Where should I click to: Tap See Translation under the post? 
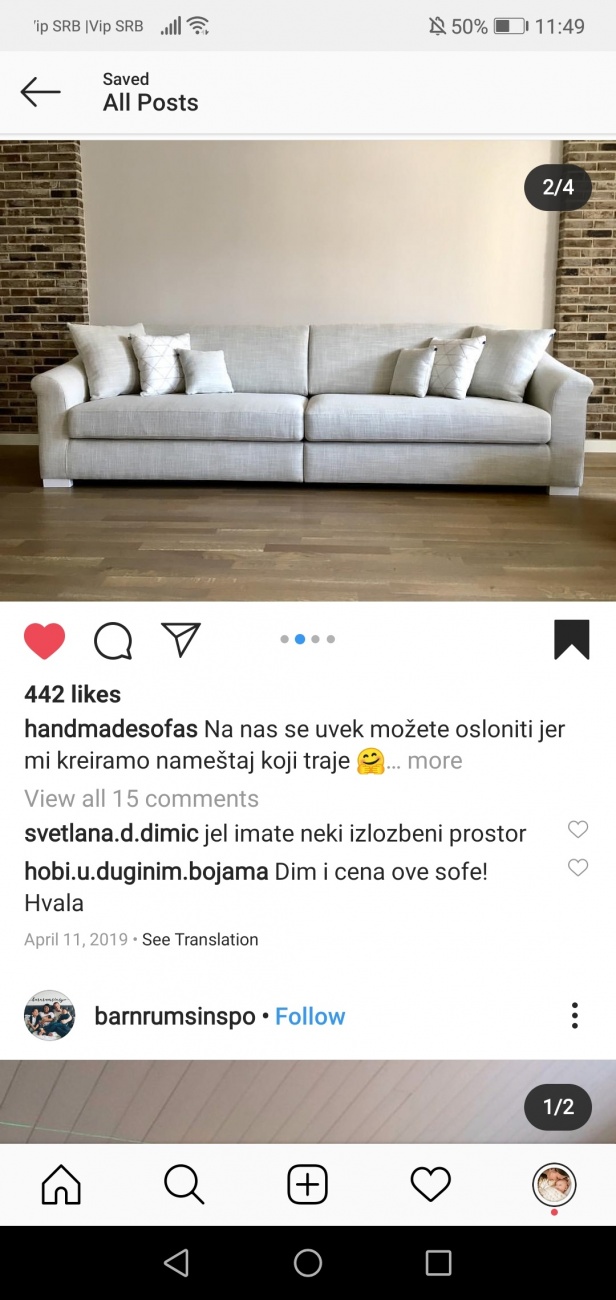(x=200, y=939)
